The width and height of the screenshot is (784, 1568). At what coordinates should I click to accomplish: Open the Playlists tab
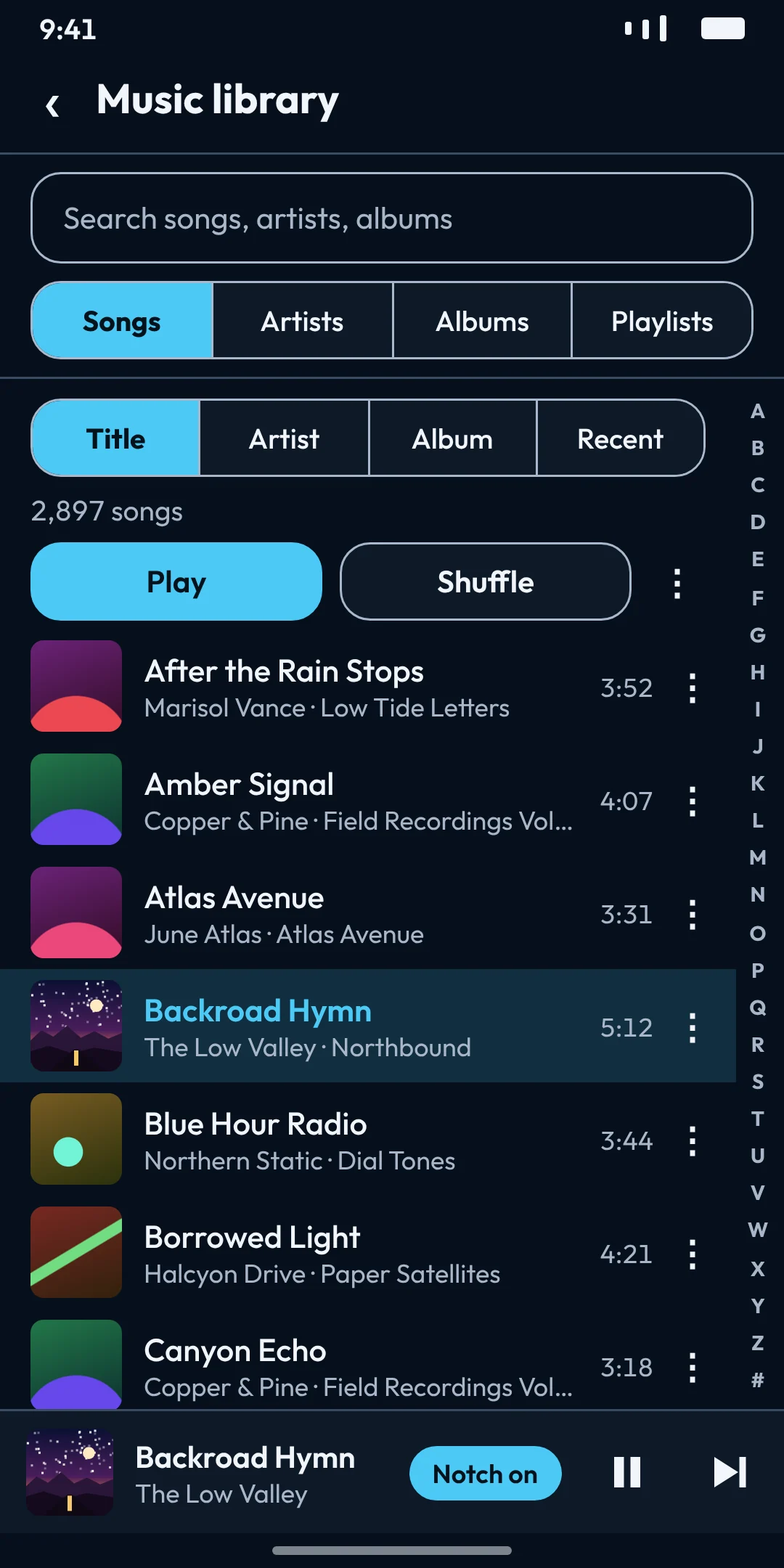coord(662,321)
